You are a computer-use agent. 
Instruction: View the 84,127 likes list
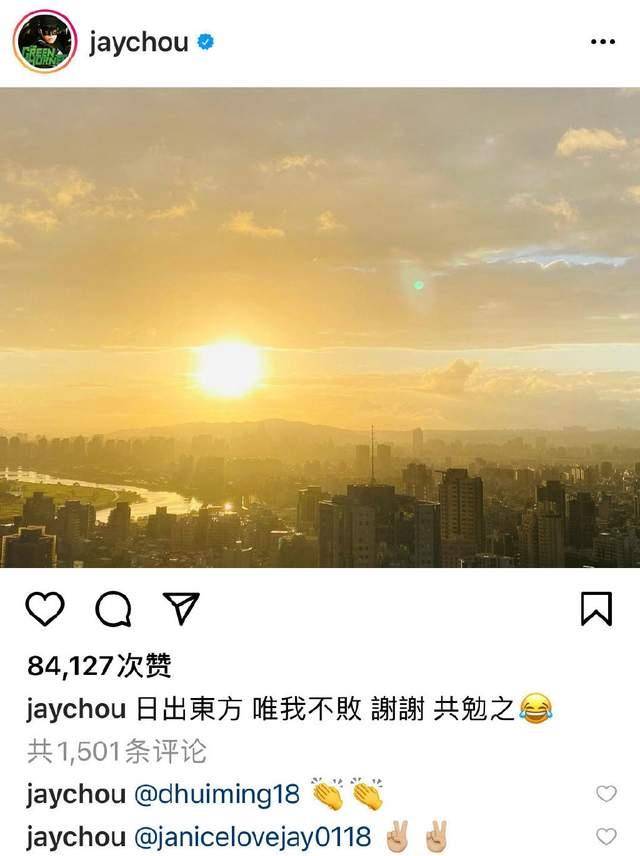98,665
